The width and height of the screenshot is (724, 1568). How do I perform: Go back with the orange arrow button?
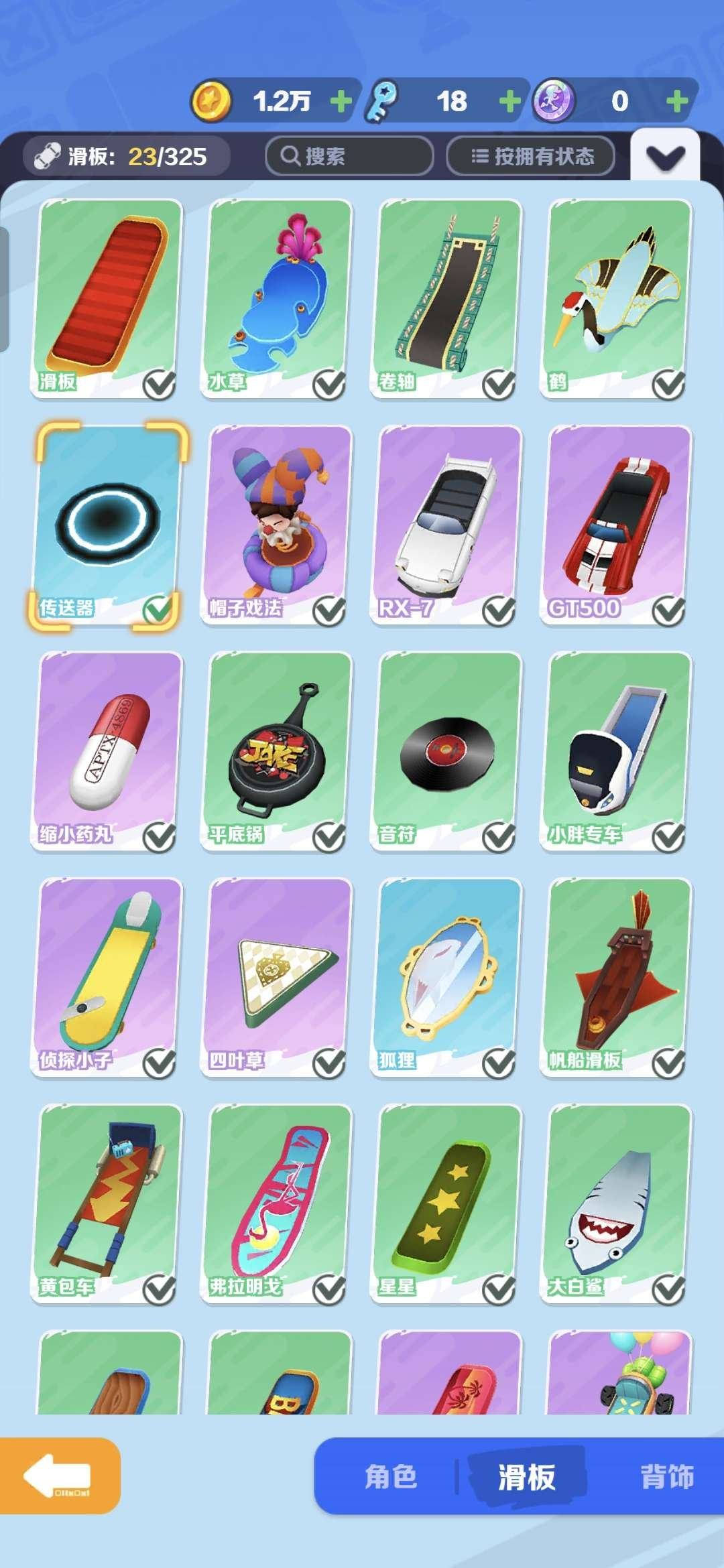[x=59, y=1475]
